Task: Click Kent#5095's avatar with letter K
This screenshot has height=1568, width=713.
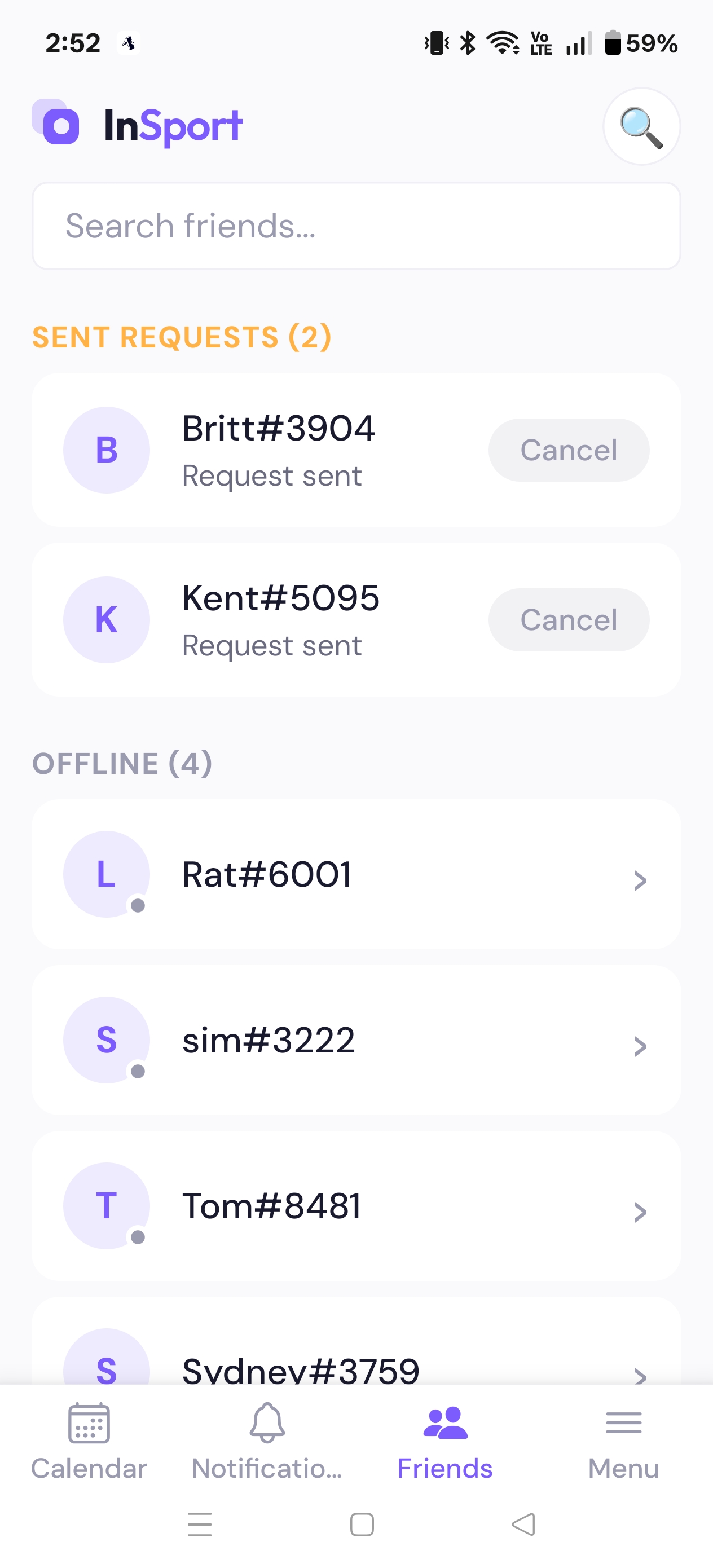Action: point(106,619)
